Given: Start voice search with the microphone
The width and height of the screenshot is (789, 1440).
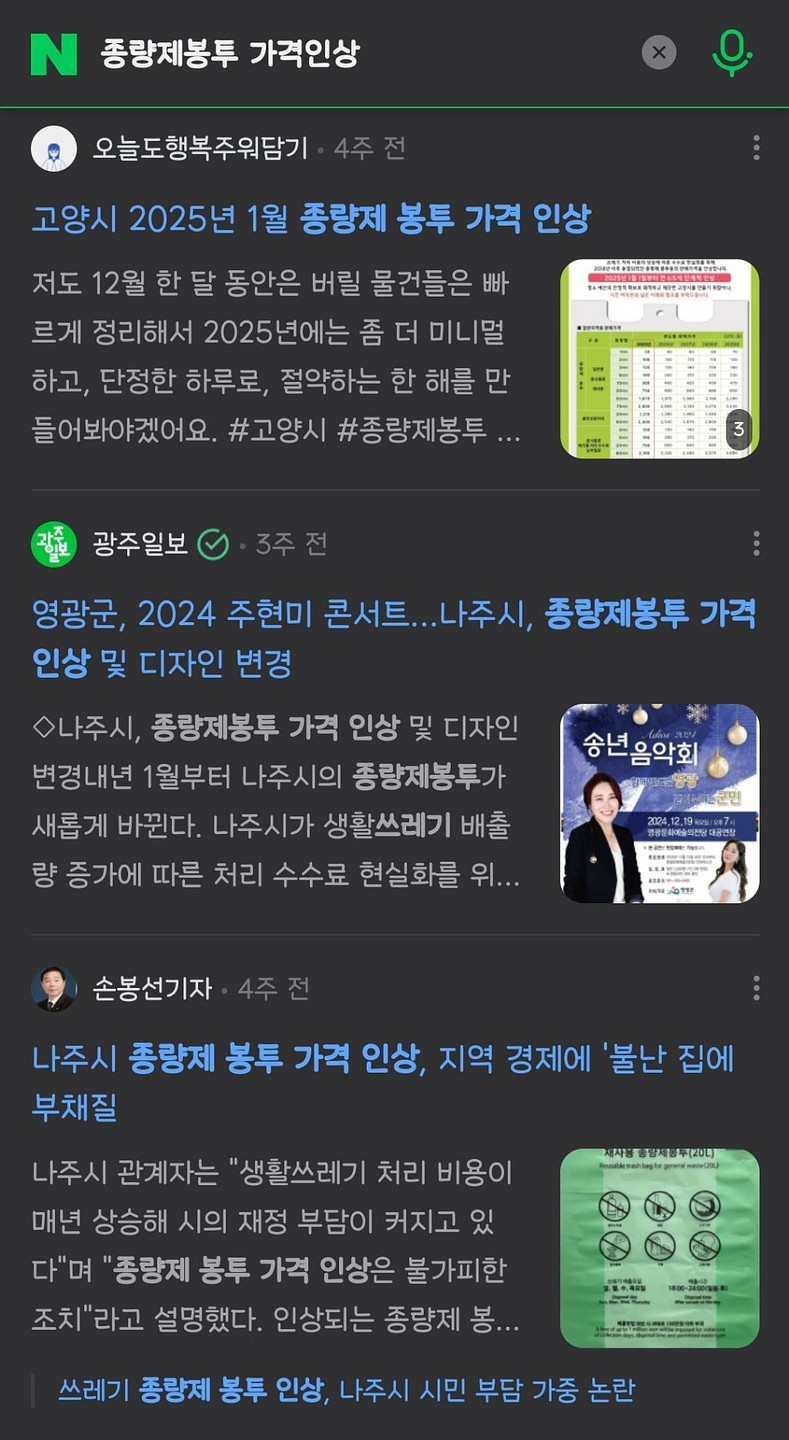Looking at the screenshot, I should click(x=732, y=53).
